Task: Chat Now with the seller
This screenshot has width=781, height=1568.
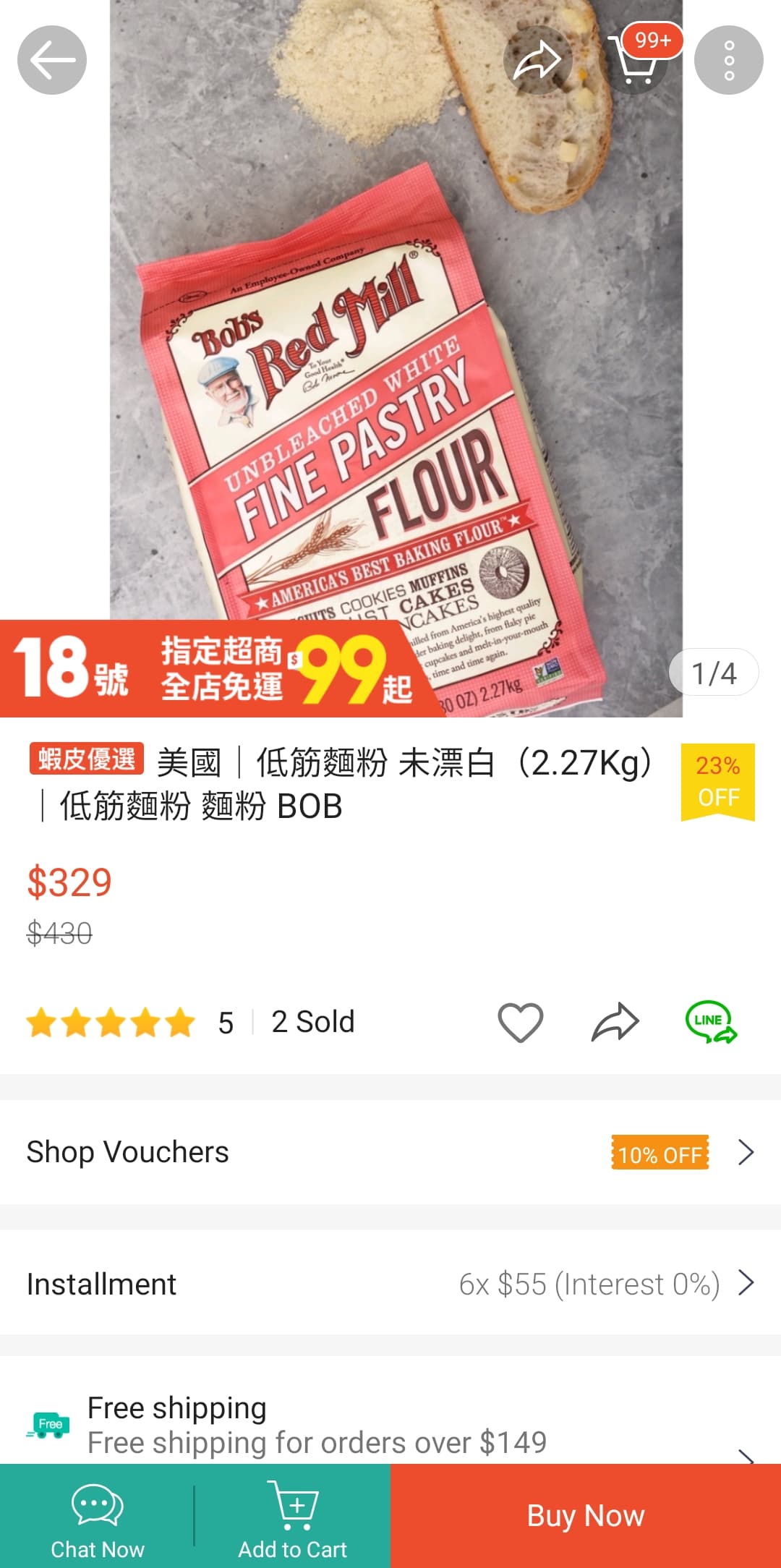Action: (x=98, y=1517)
